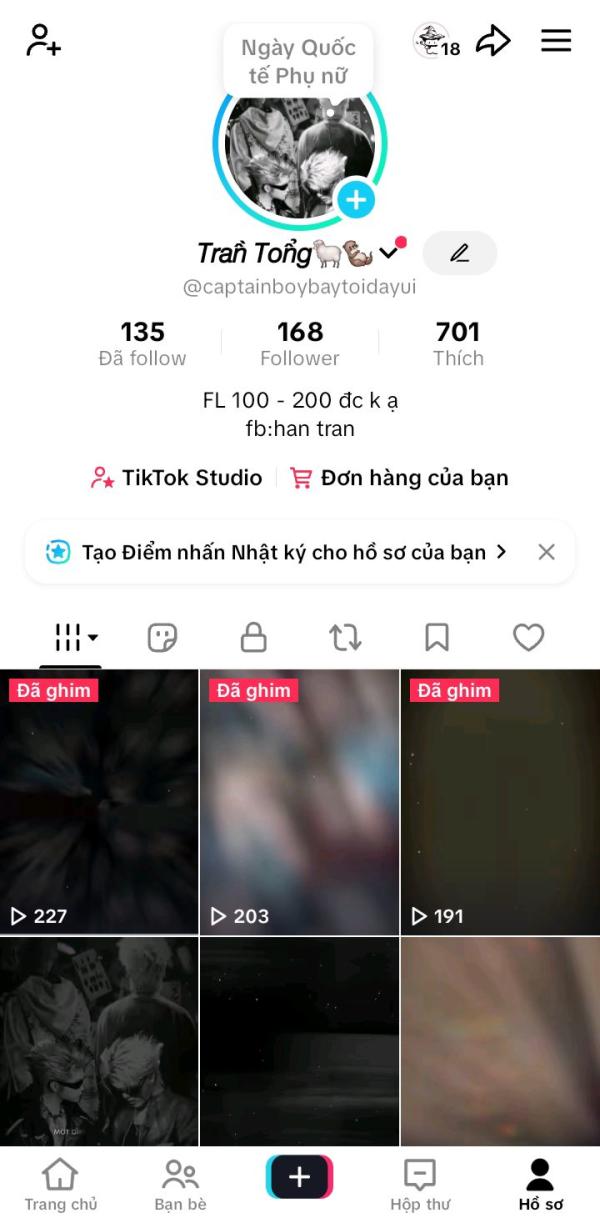The width and height of the screenshot is (600, 1223).
Task: Switch to the saved bookmarks tab
Action: [437, 637]
